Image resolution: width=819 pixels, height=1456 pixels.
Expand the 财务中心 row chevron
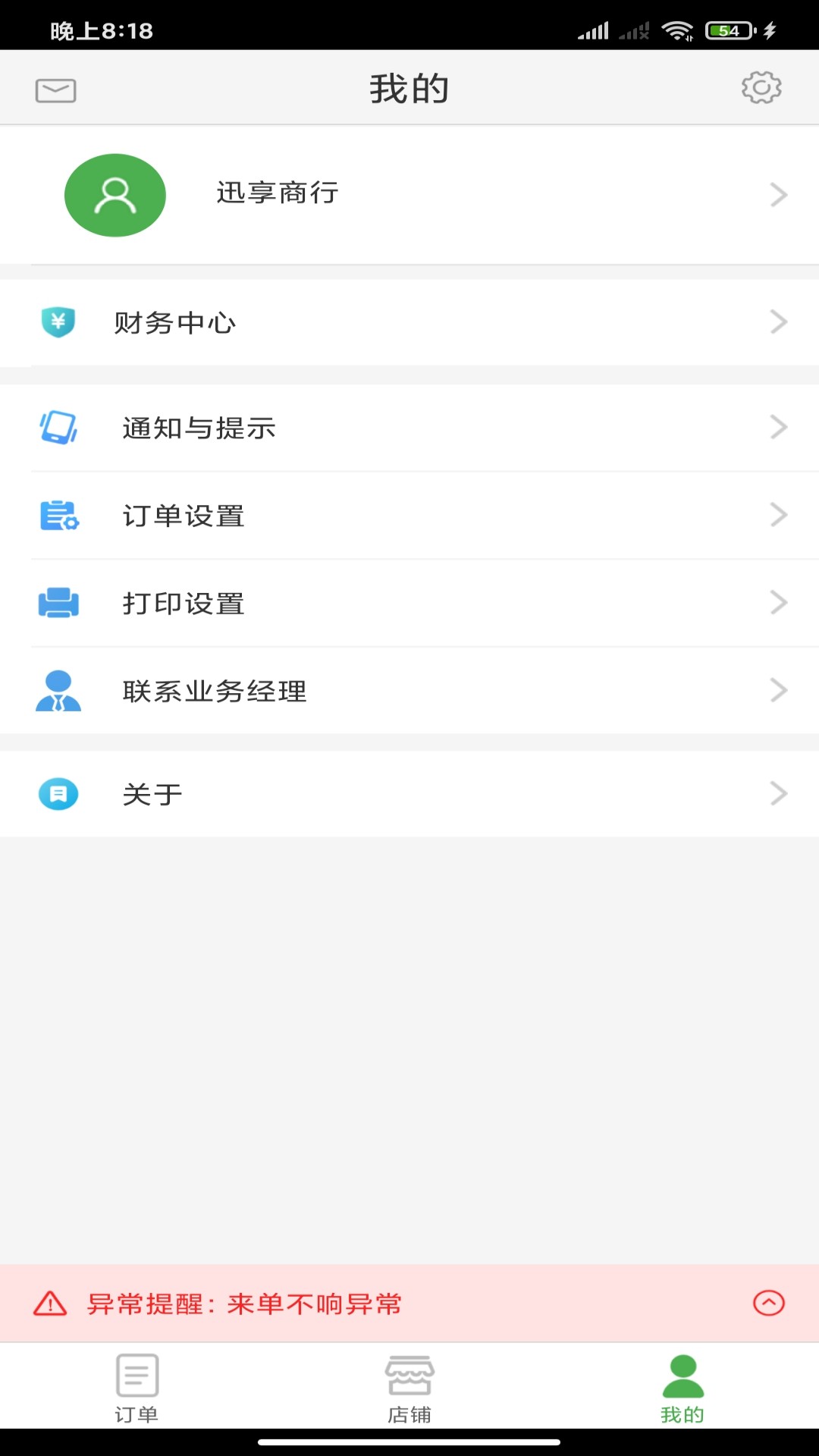click(778, 322)
